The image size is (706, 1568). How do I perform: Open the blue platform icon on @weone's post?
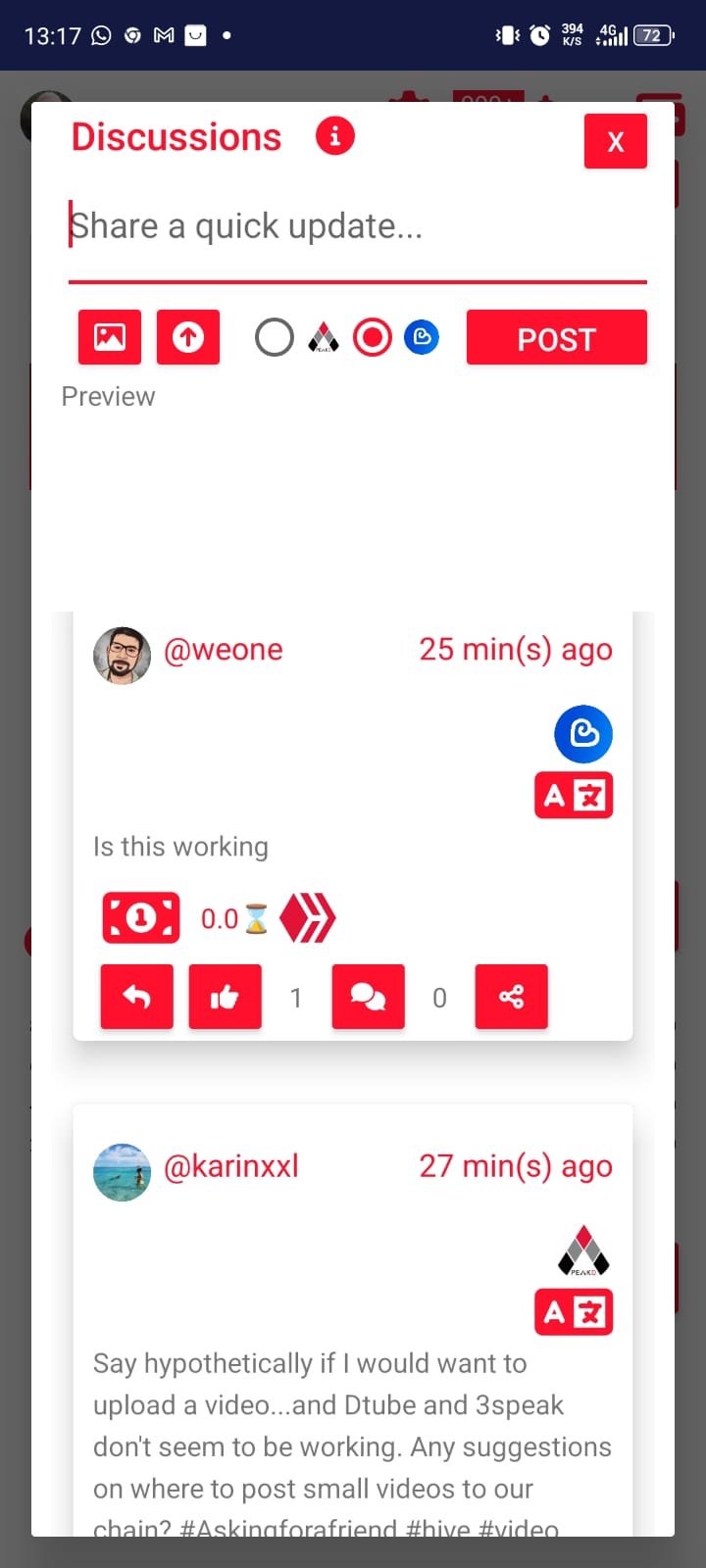click(583, 734)
